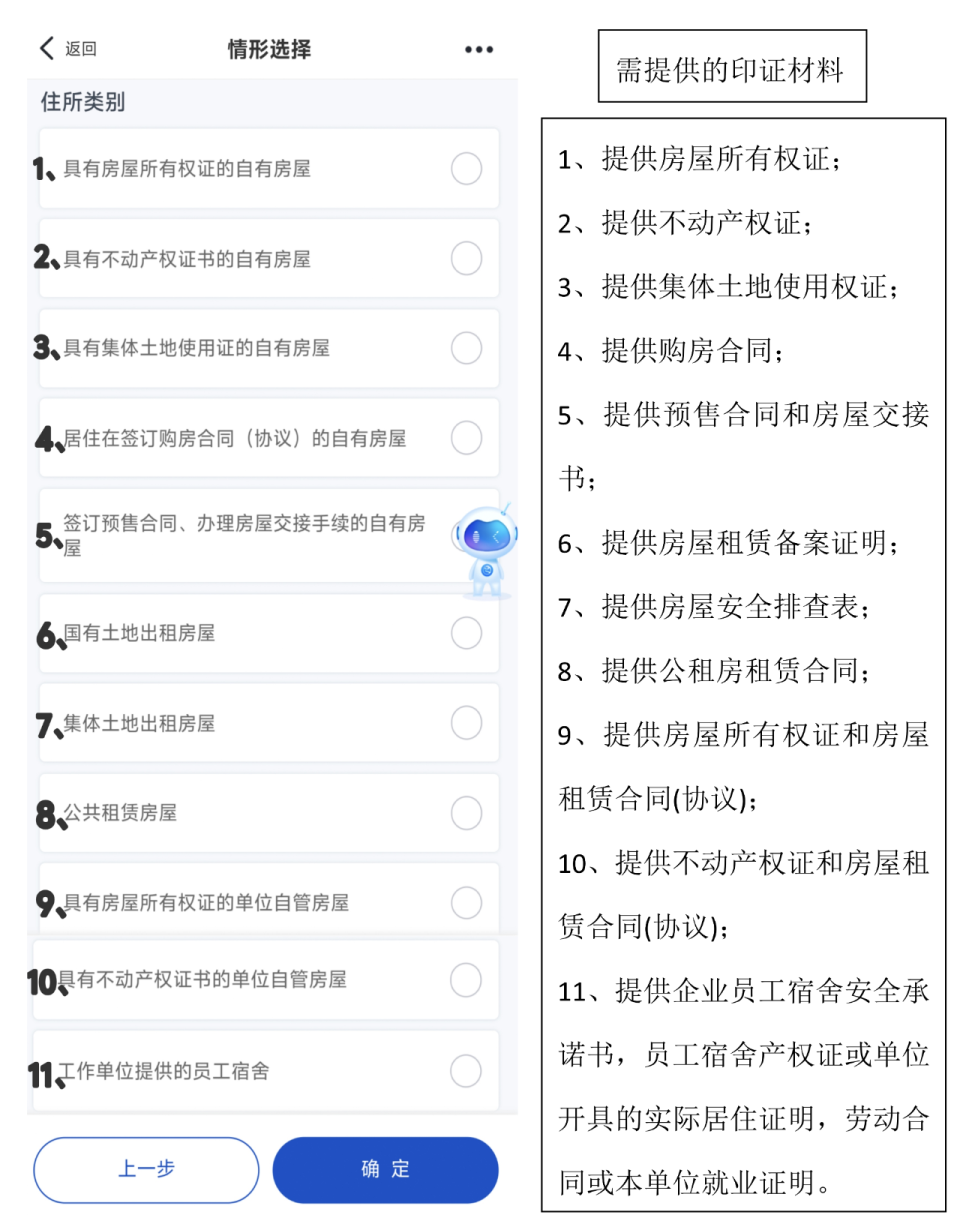Click the 住所类别 section header
The height and width of the screenshot is (1227, 960).
point(80,101)
